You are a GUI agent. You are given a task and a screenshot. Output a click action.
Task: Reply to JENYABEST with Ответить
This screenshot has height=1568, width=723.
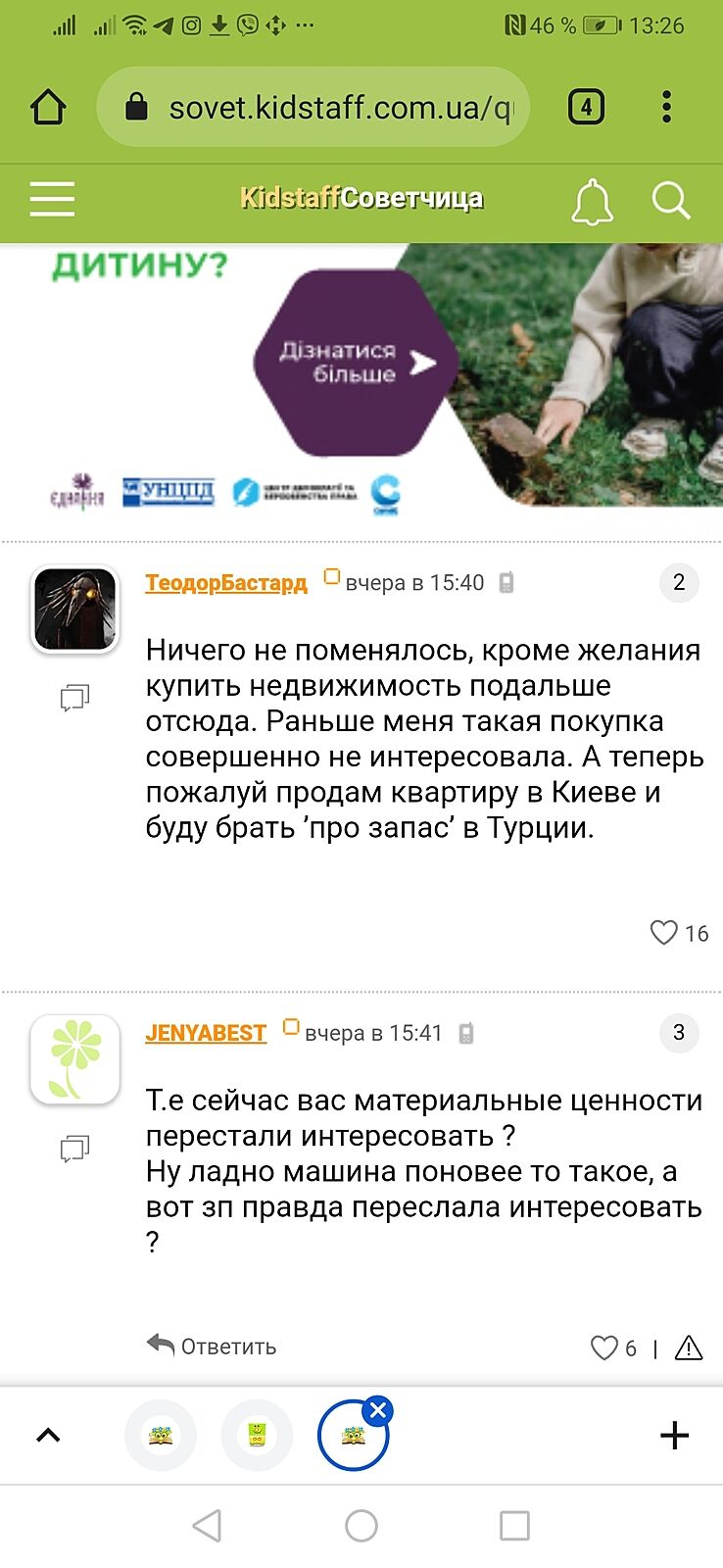tap(212, 1347)
